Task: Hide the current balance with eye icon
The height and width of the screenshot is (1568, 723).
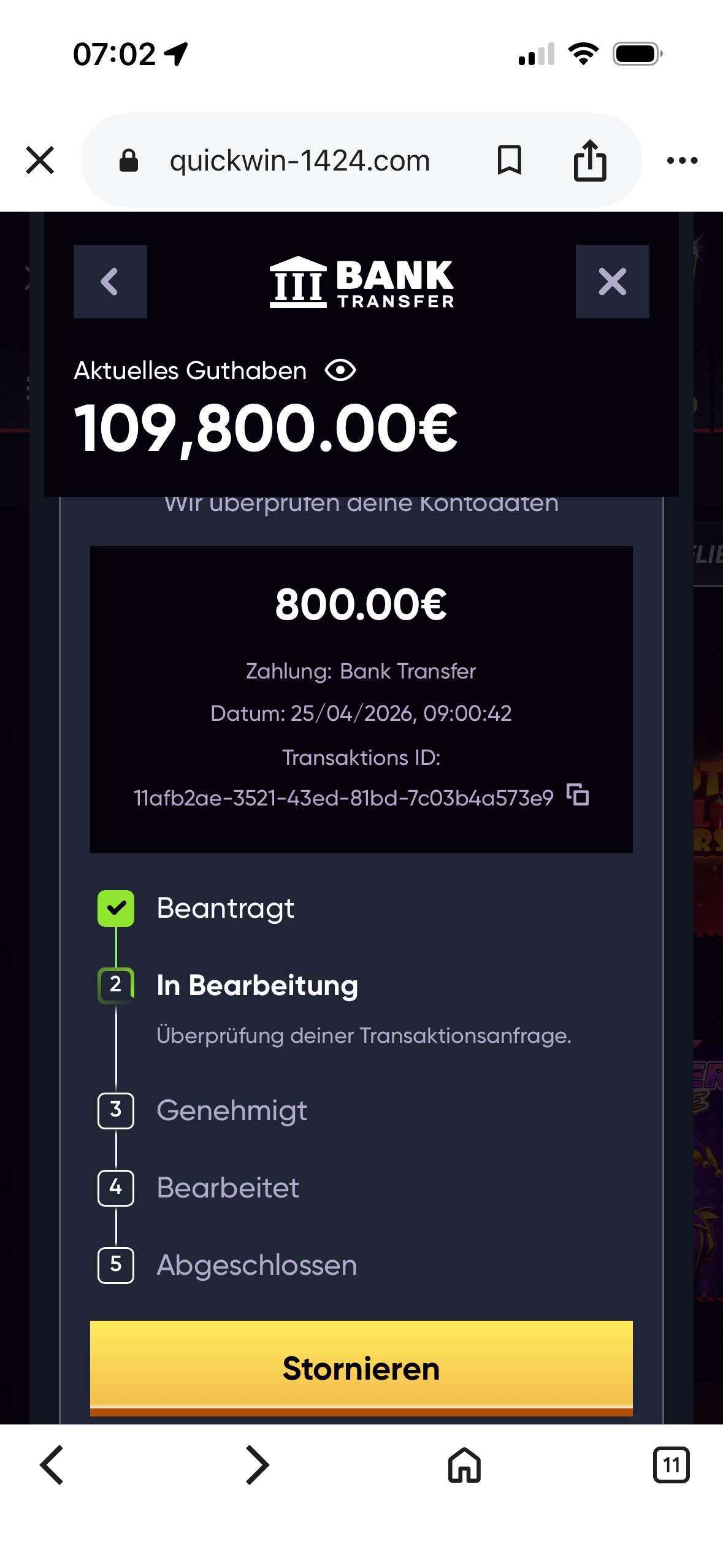Action: [x=340, y=371]
